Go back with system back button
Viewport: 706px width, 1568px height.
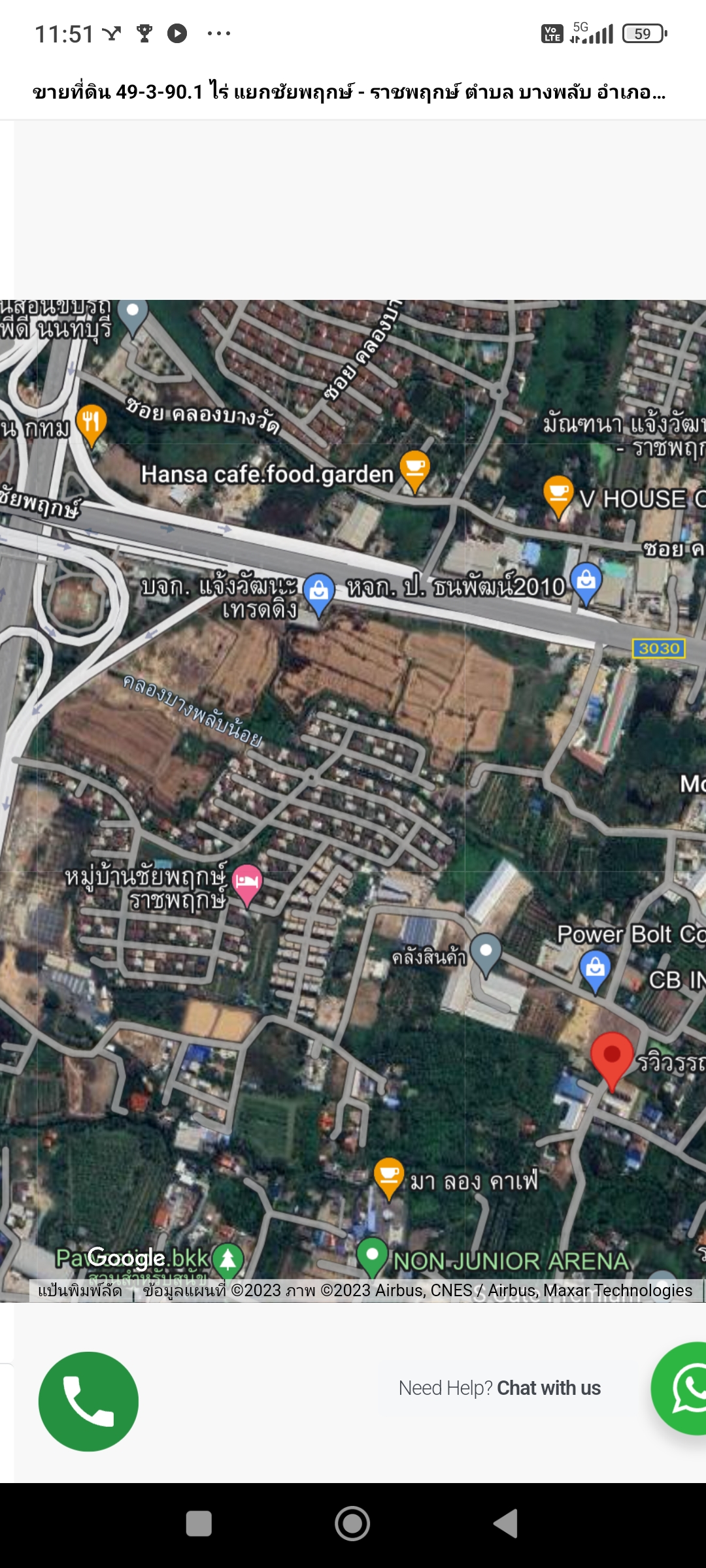click(x=505, y=1524)
